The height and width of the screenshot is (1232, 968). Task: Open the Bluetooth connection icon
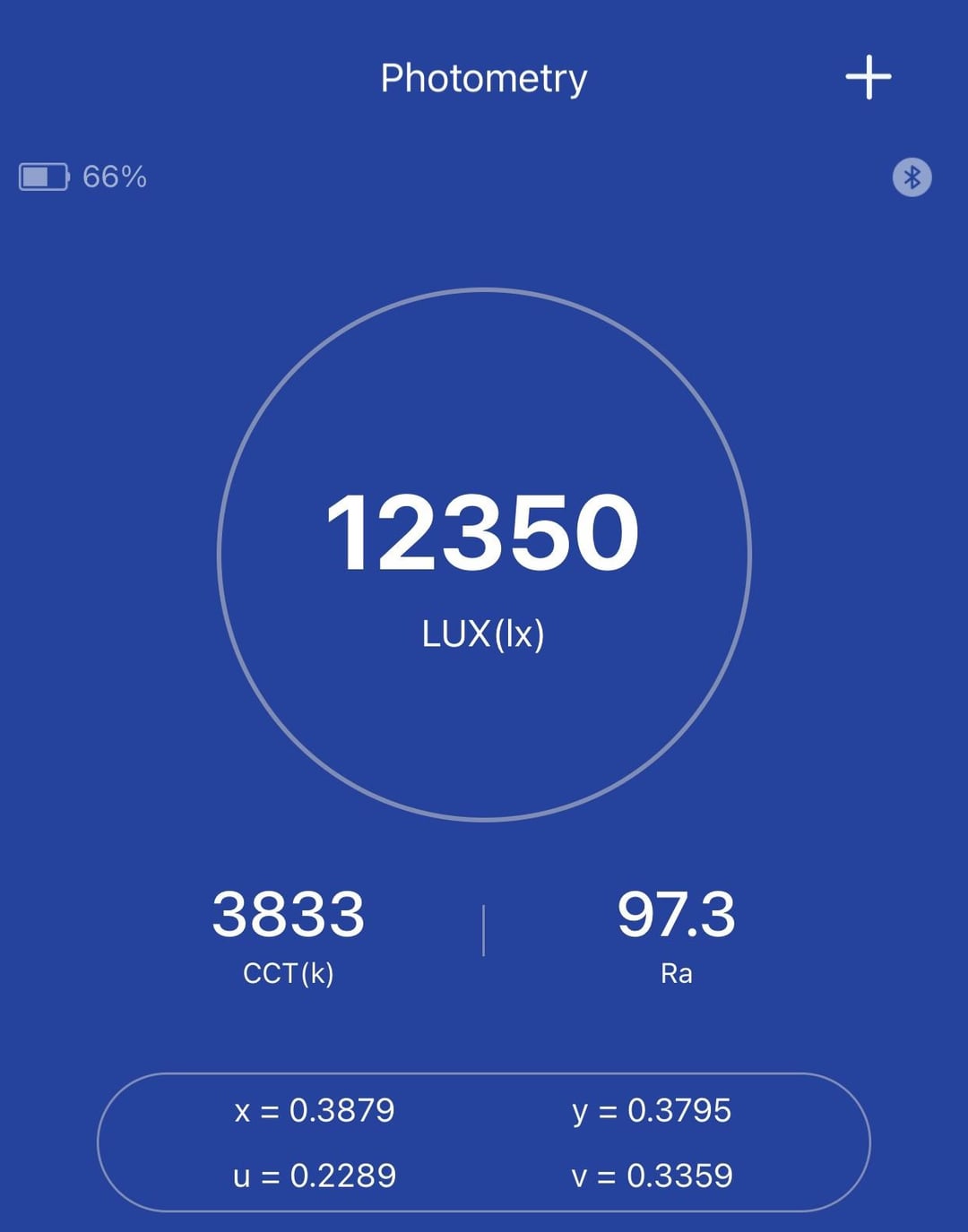click(912, 177)
